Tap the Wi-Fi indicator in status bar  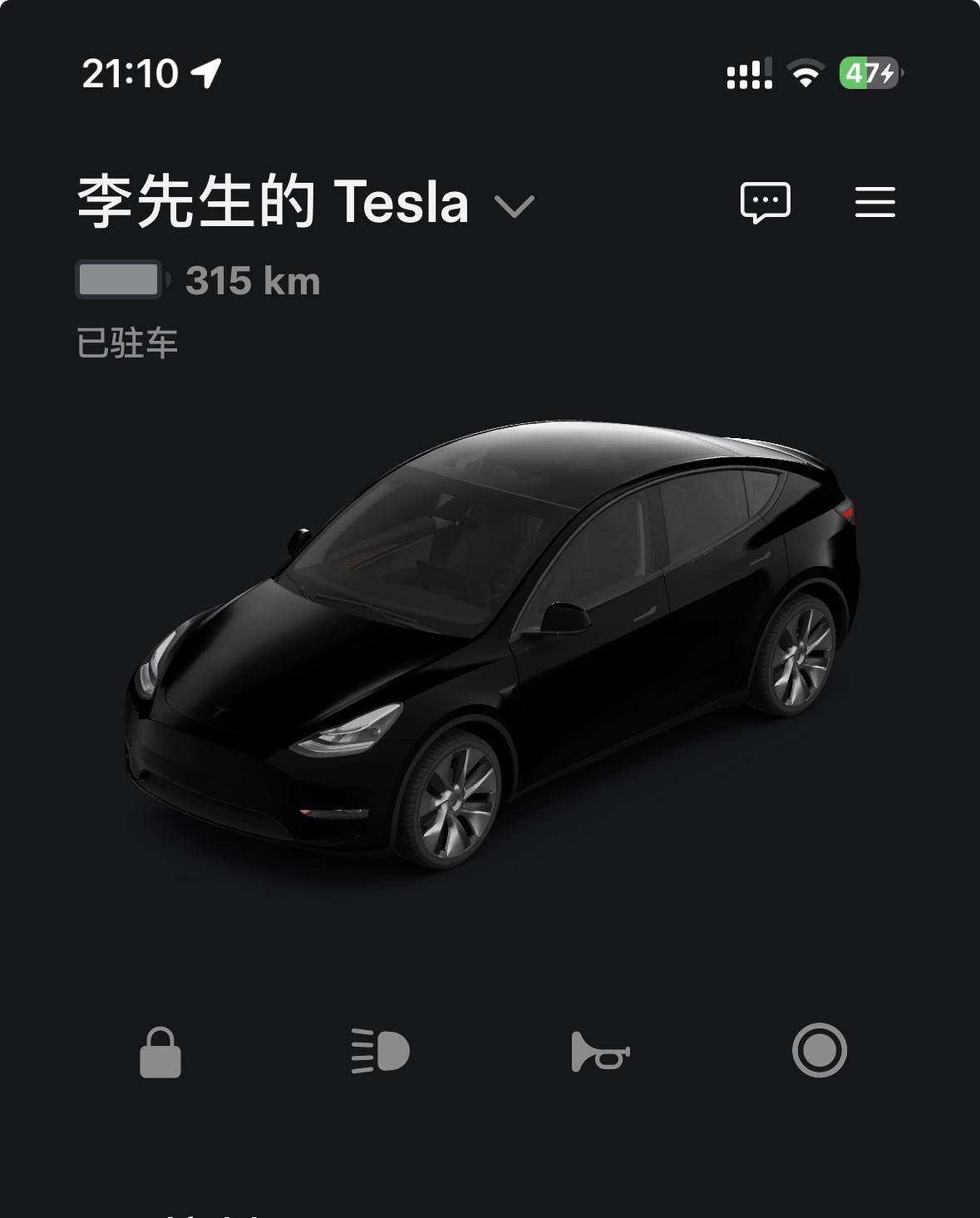[x=805, y=73]
